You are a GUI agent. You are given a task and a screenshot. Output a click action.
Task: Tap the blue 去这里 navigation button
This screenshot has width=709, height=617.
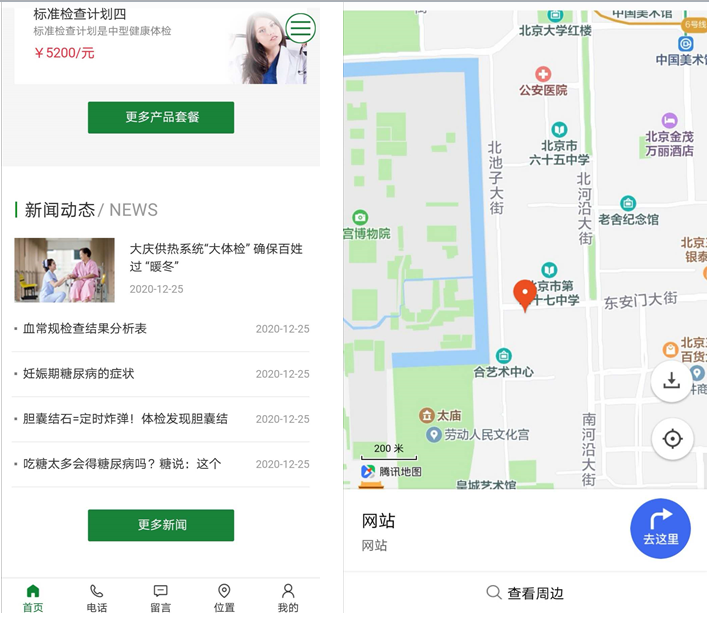660,528
